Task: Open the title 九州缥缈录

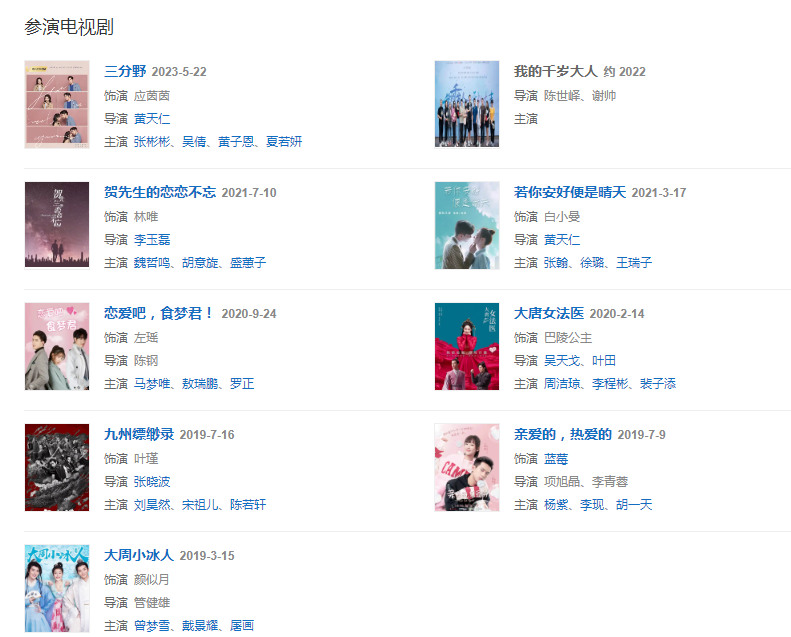Action: click(139, 434)
